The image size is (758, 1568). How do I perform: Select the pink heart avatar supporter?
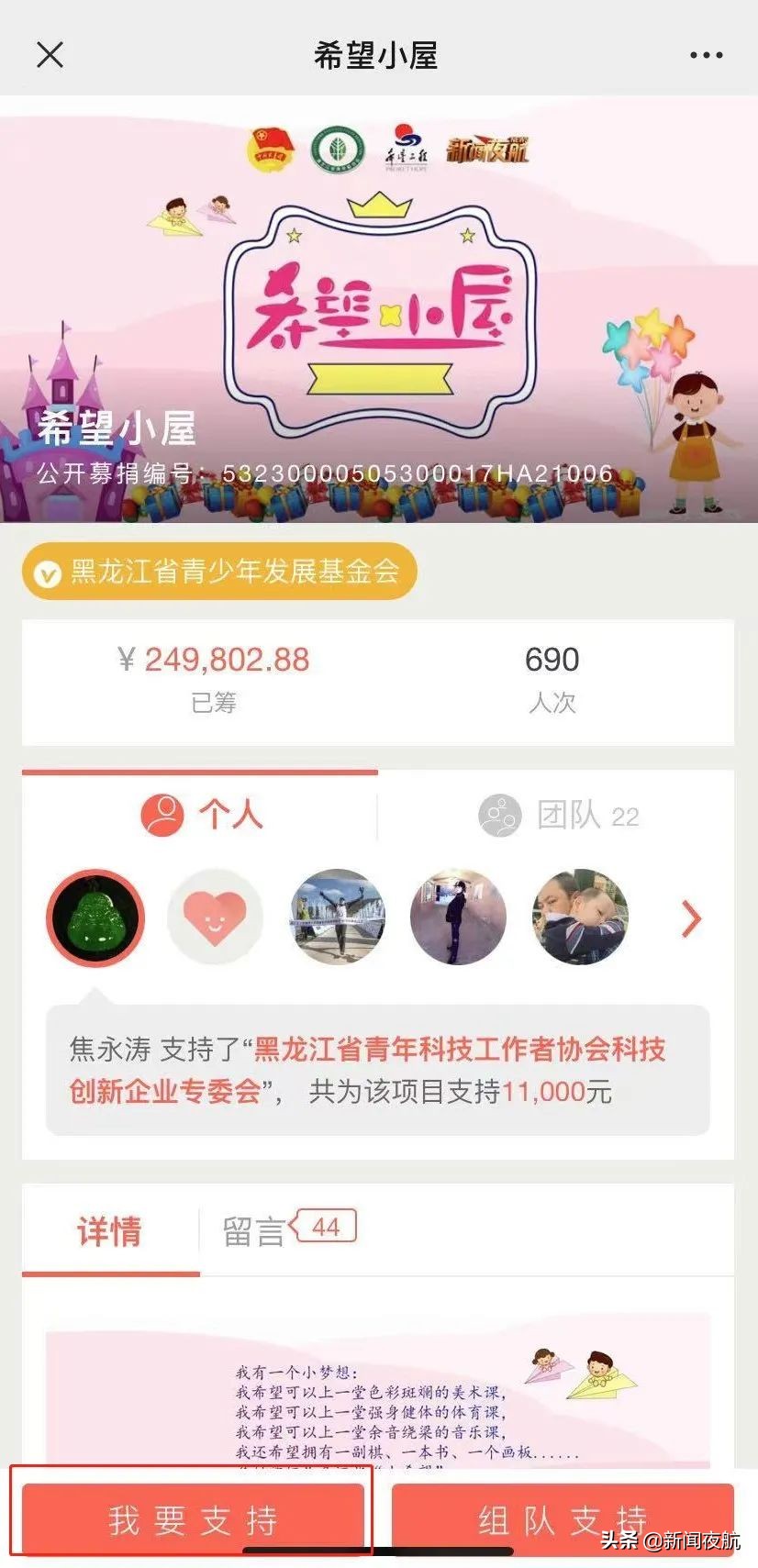click(215, 917)
